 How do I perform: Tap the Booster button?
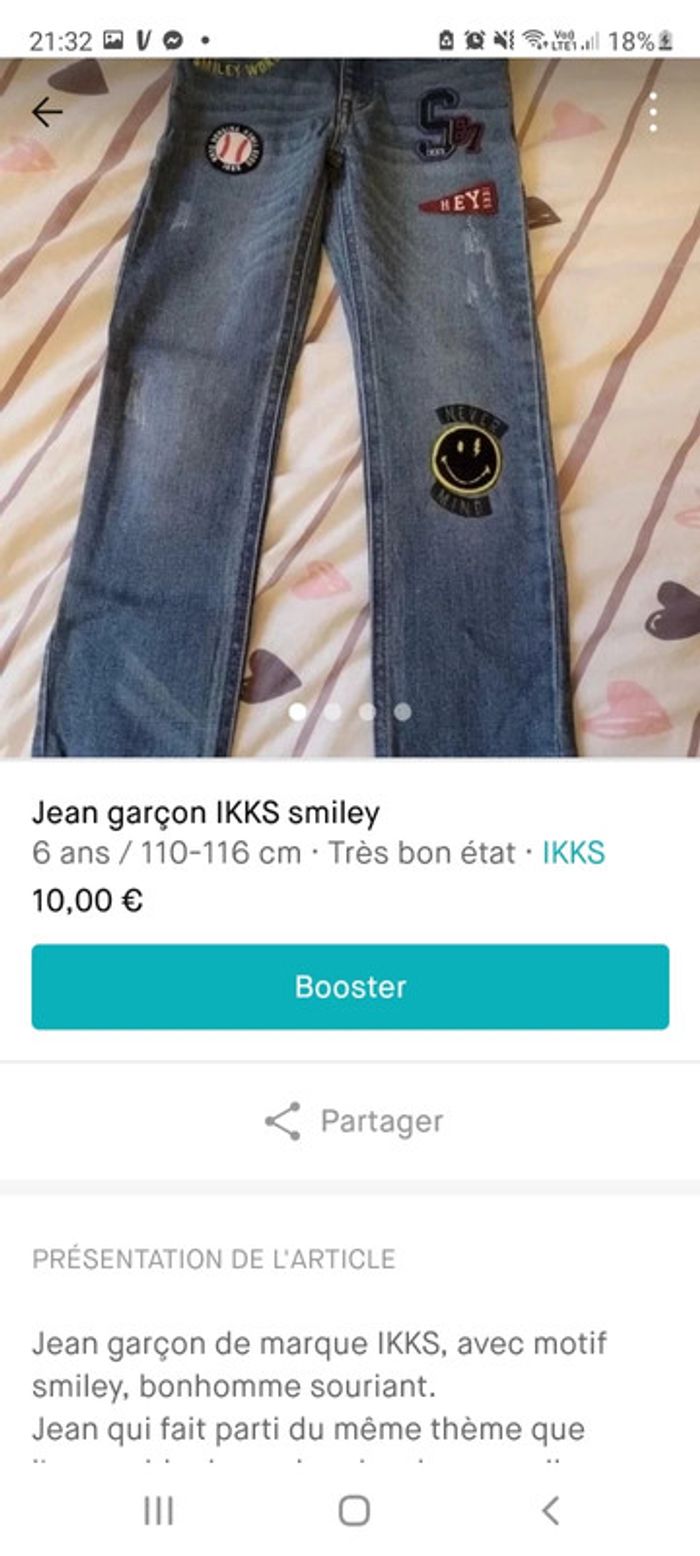pyautogui.click(x=350, y=986)
